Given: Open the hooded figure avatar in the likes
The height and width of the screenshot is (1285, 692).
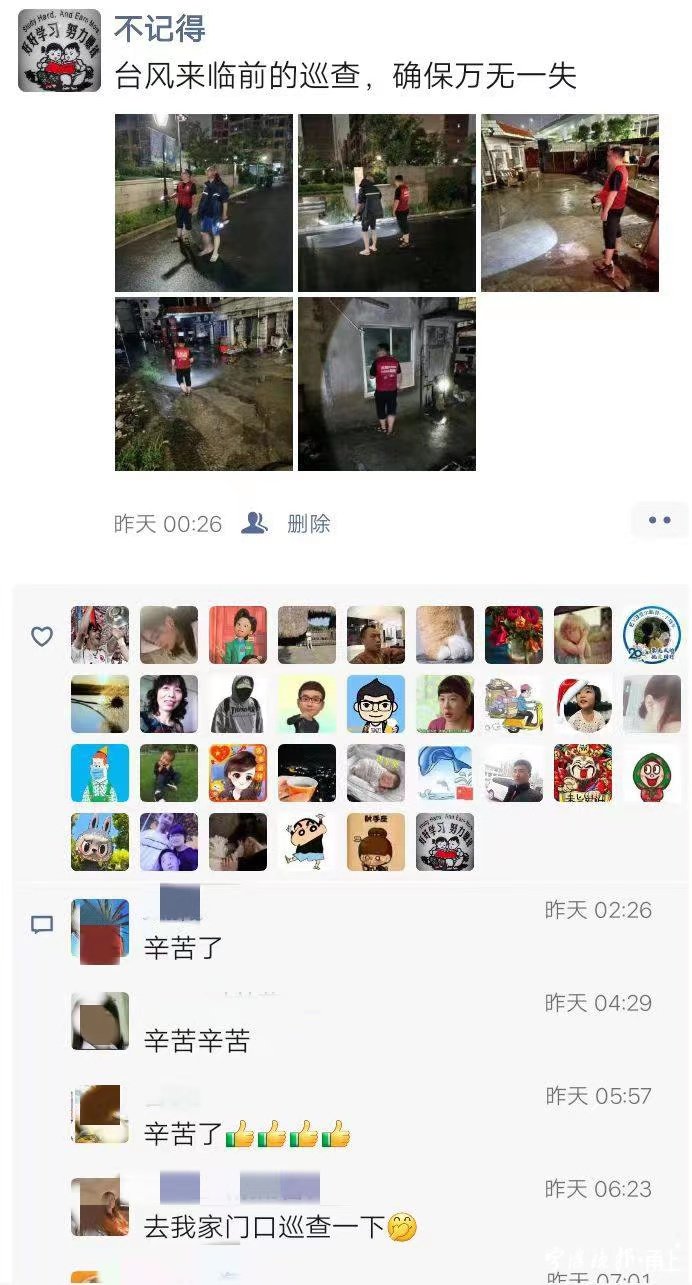Looking at the screenshot, I should pos(238,704).
